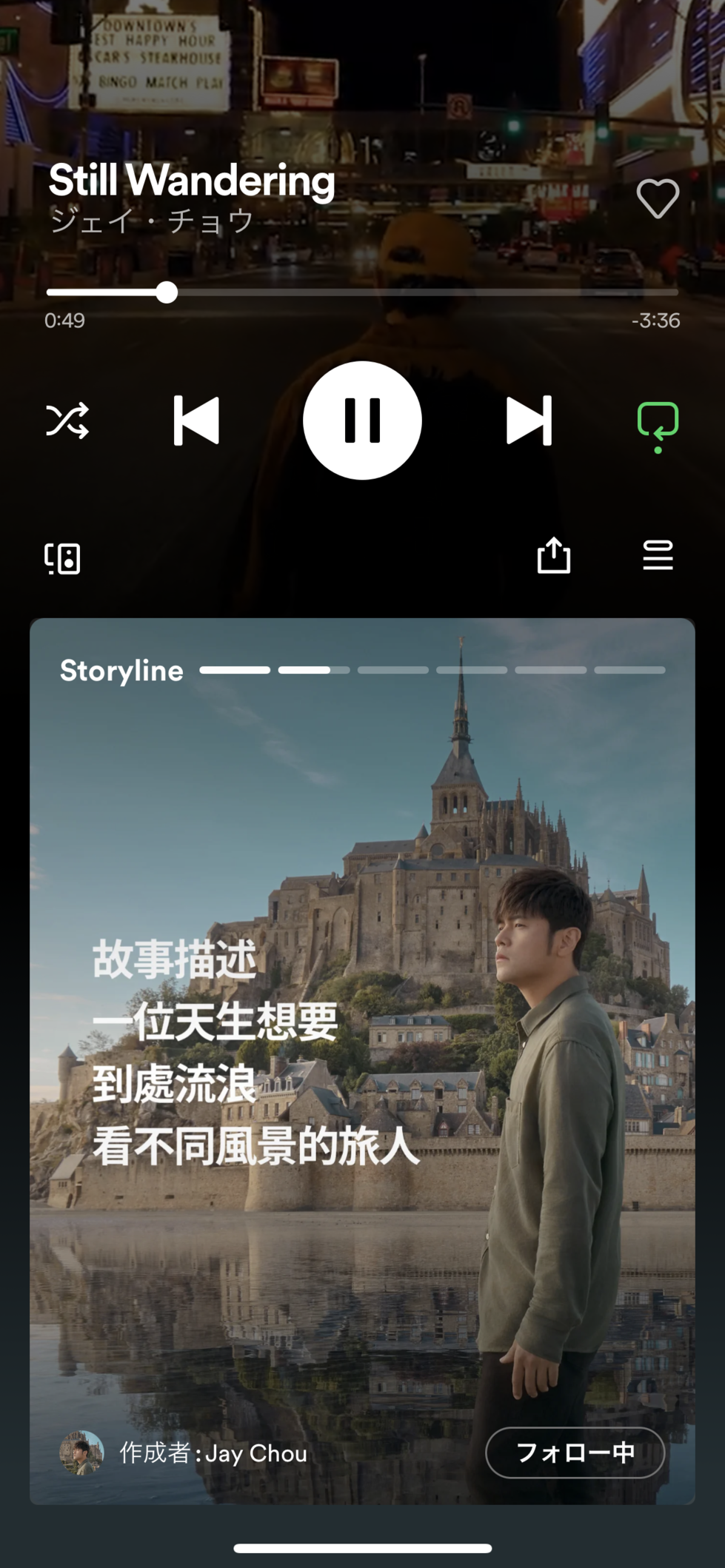Tap the フォロー中 button for Jay Chou
The width and height of the screenshot is (725, 1568).
[575, 1453]
